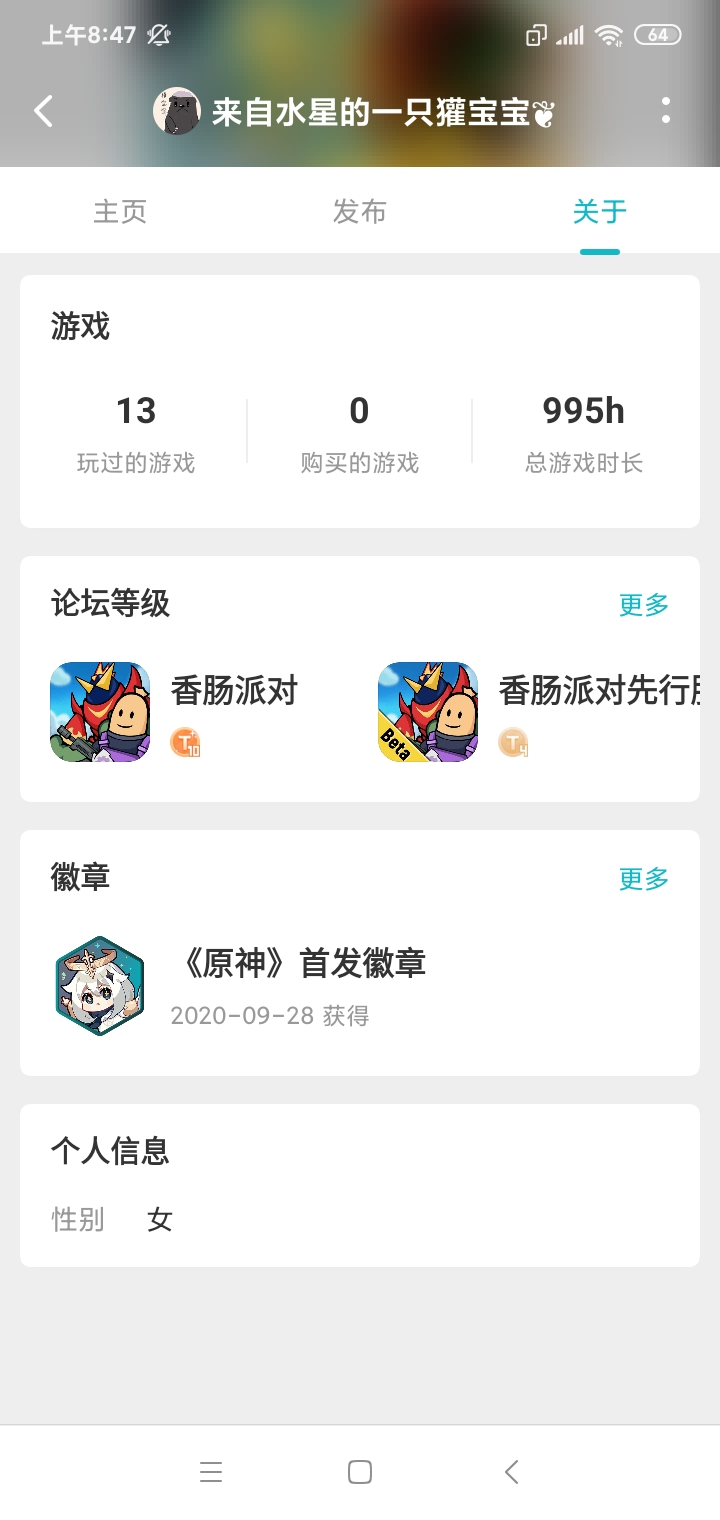The width and height of the screenshot is (720, 1520).
Task: Open recent apps via the menu navigation key
Action: tap(210, 1472)
